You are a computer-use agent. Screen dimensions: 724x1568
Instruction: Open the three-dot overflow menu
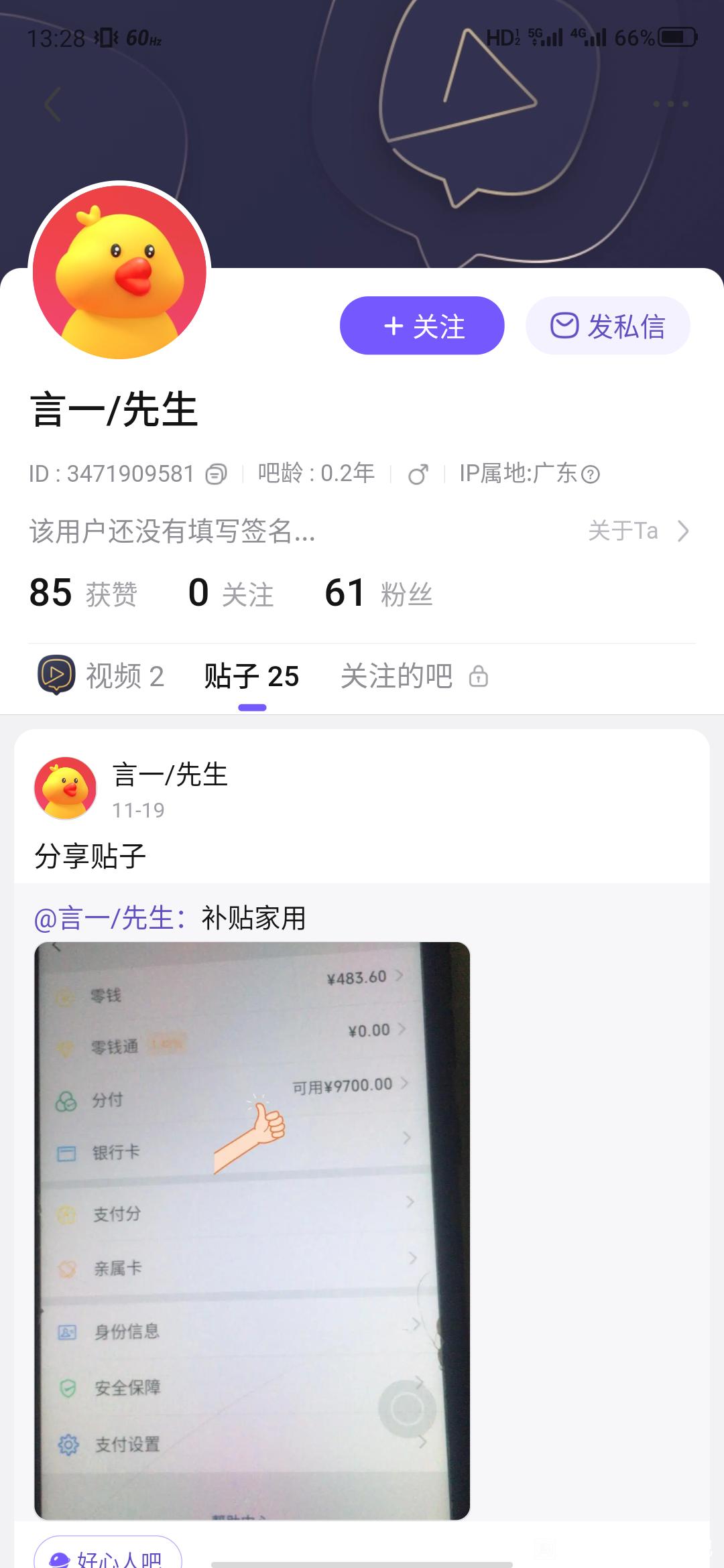pos(670,104)
